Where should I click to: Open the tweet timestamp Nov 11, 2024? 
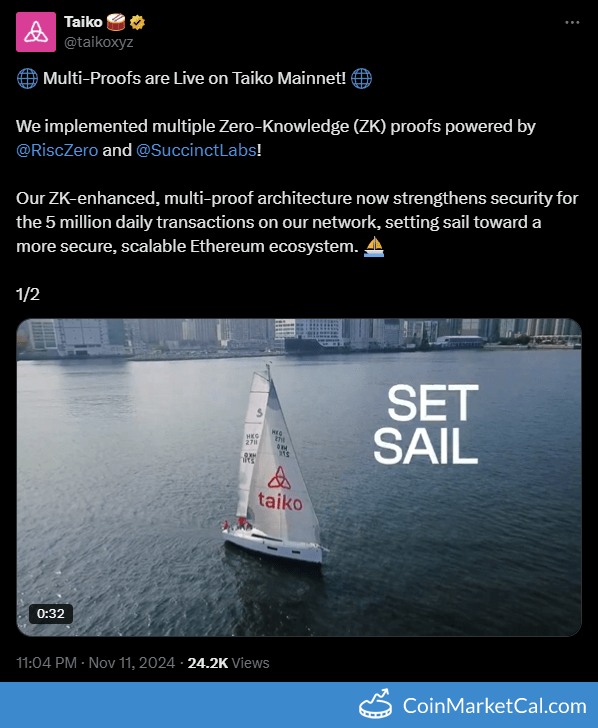click(95, 663)
